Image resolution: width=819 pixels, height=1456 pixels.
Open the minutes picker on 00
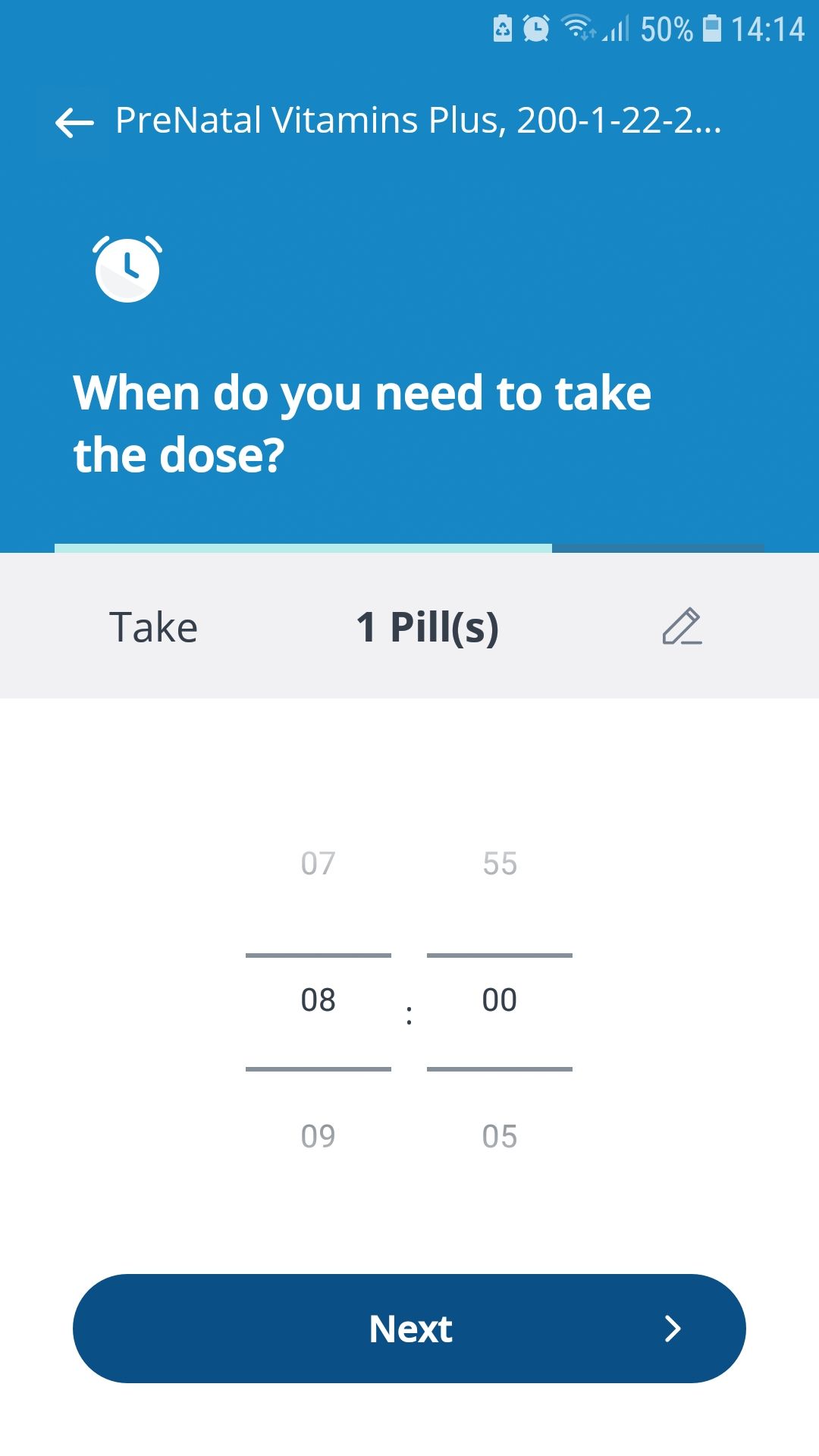click(x=499, y=999)
